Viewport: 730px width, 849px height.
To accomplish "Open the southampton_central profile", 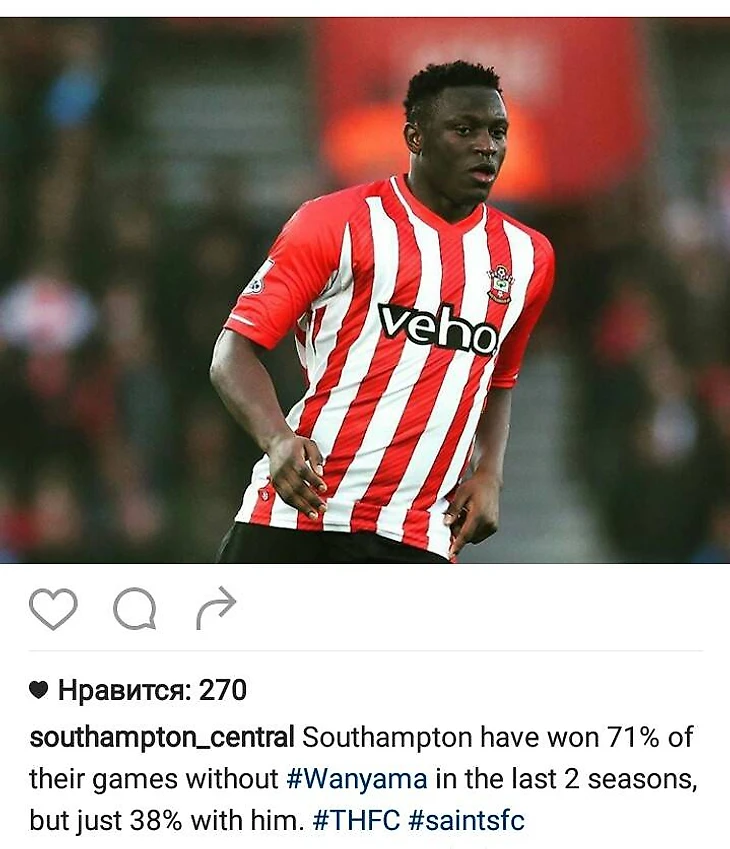I will [x=162, y=738].
